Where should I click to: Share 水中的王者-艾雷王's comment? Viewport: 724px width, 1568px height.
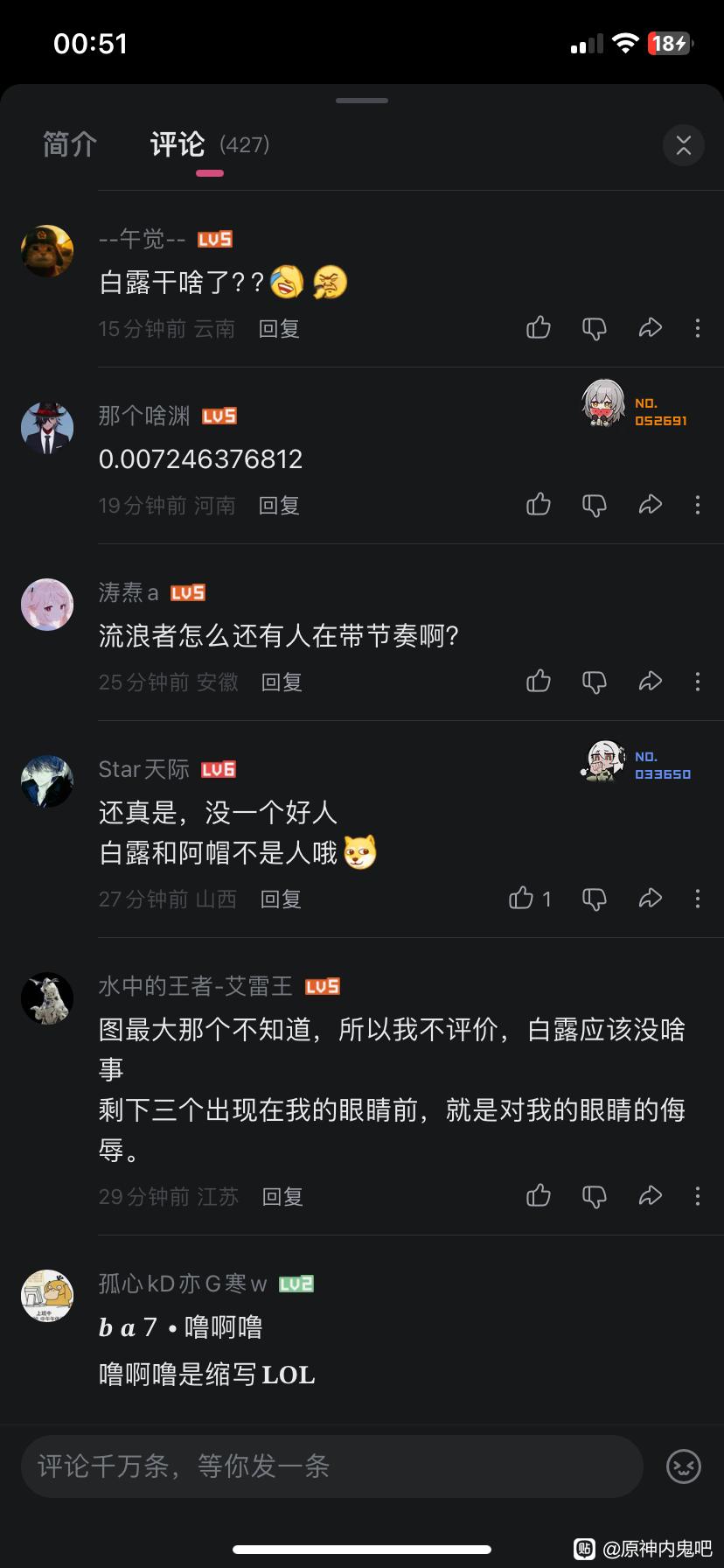[x=650, y=1196]
